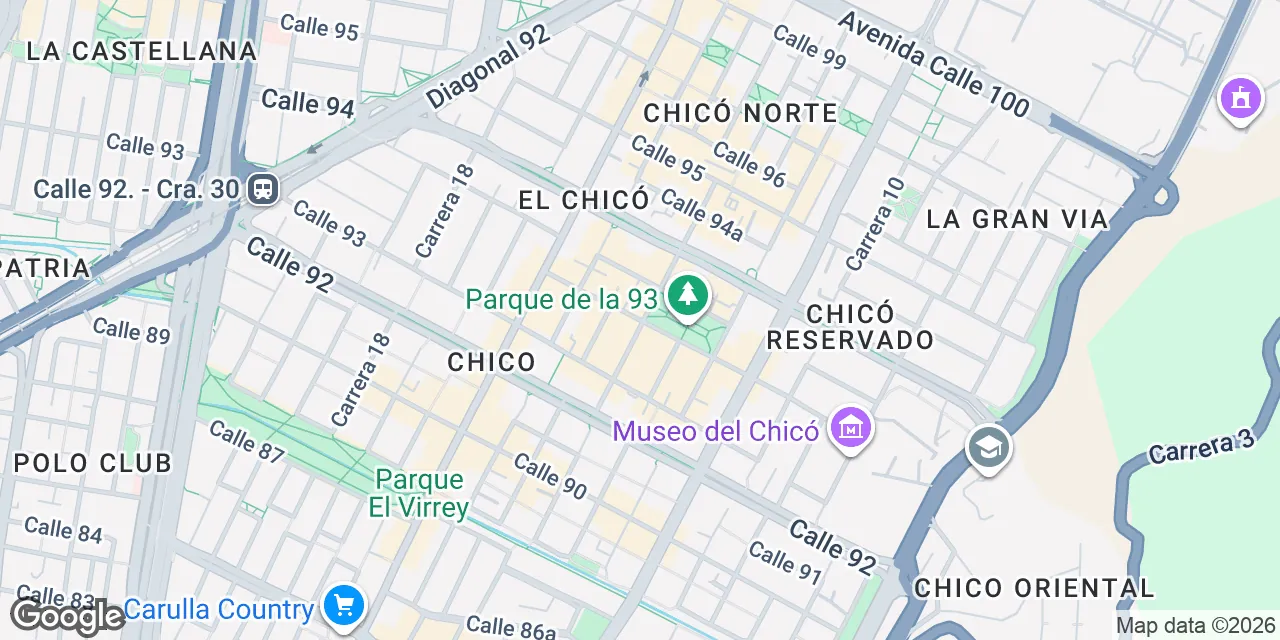Open the Parque de la 93 park pin

click(x=688, y=295)
